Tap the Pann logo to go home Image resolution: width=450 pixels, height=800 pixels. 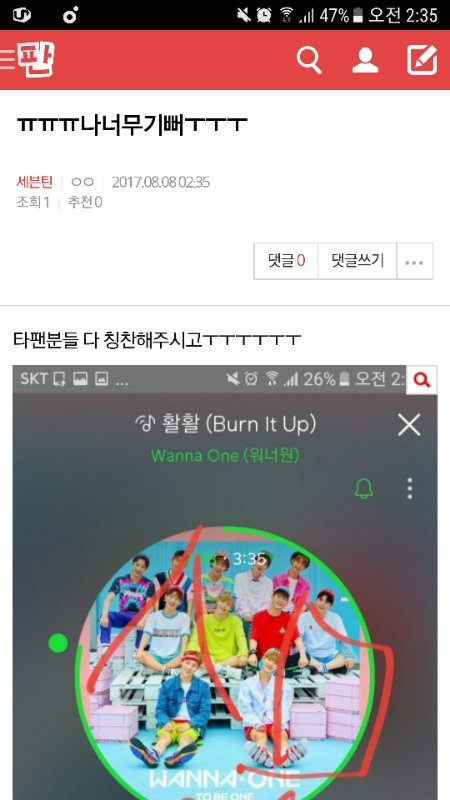pos(36,60)
